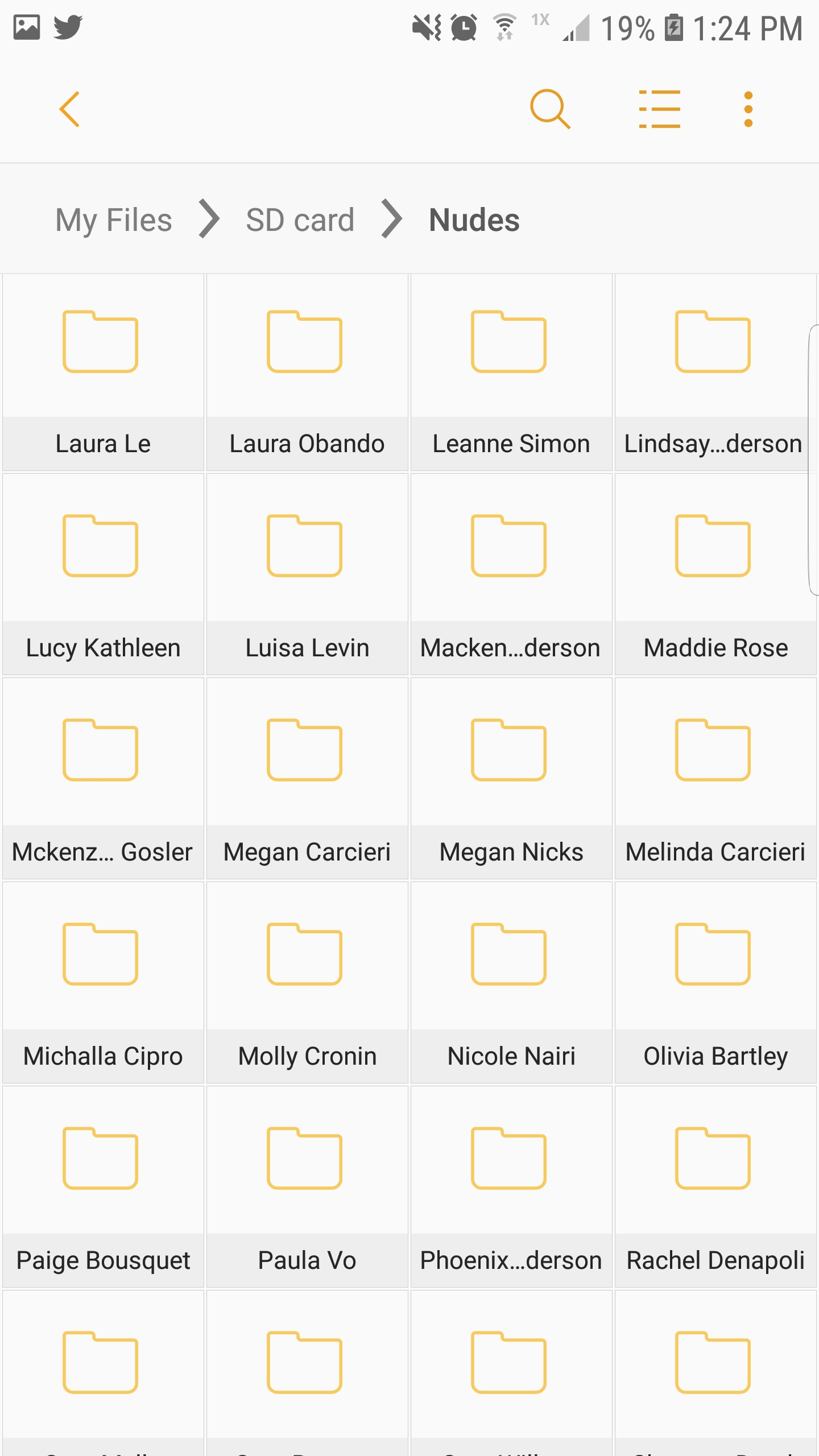
Task: Open the Leanne Simon folder
Action: coord(511,373)
